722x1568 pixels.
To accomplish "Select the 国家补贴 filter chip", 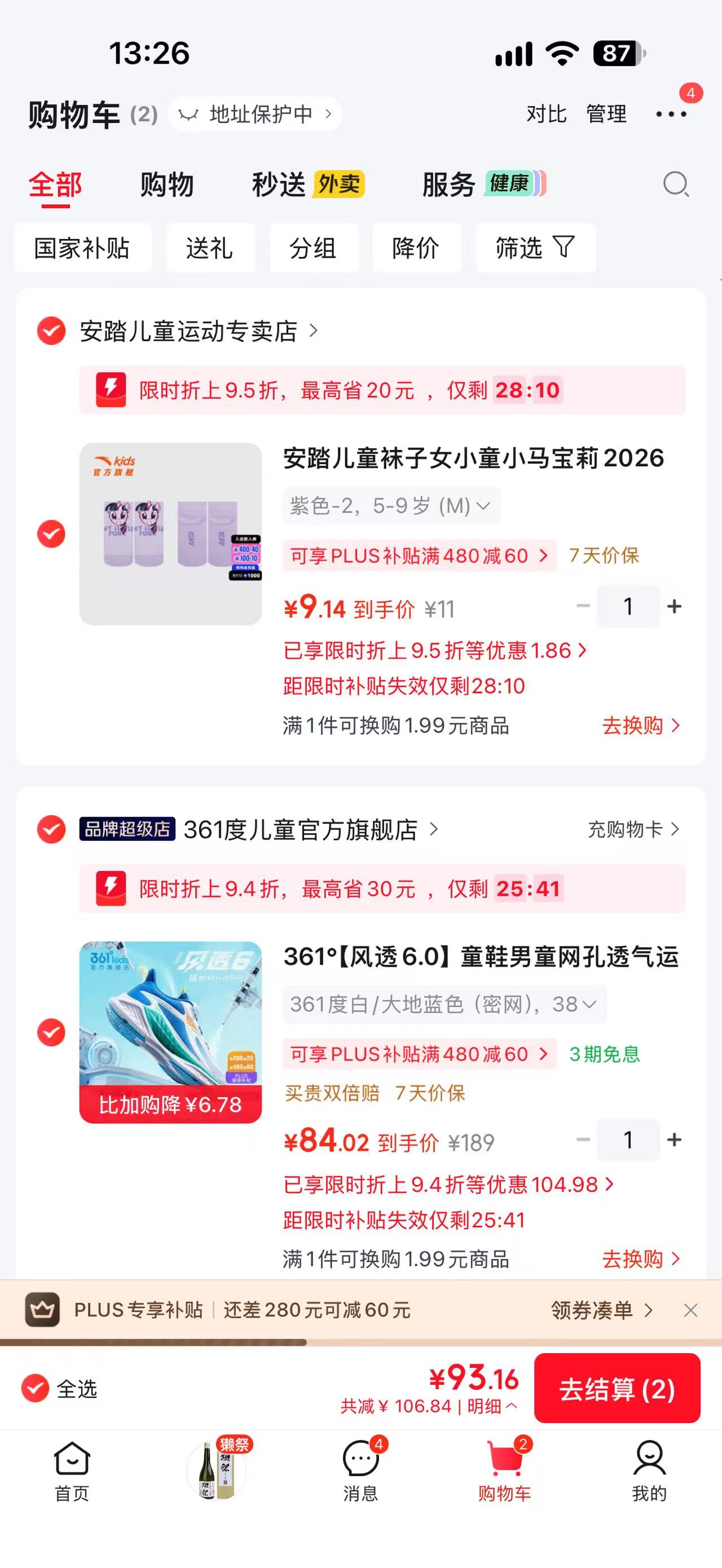I will click(83, 248).
